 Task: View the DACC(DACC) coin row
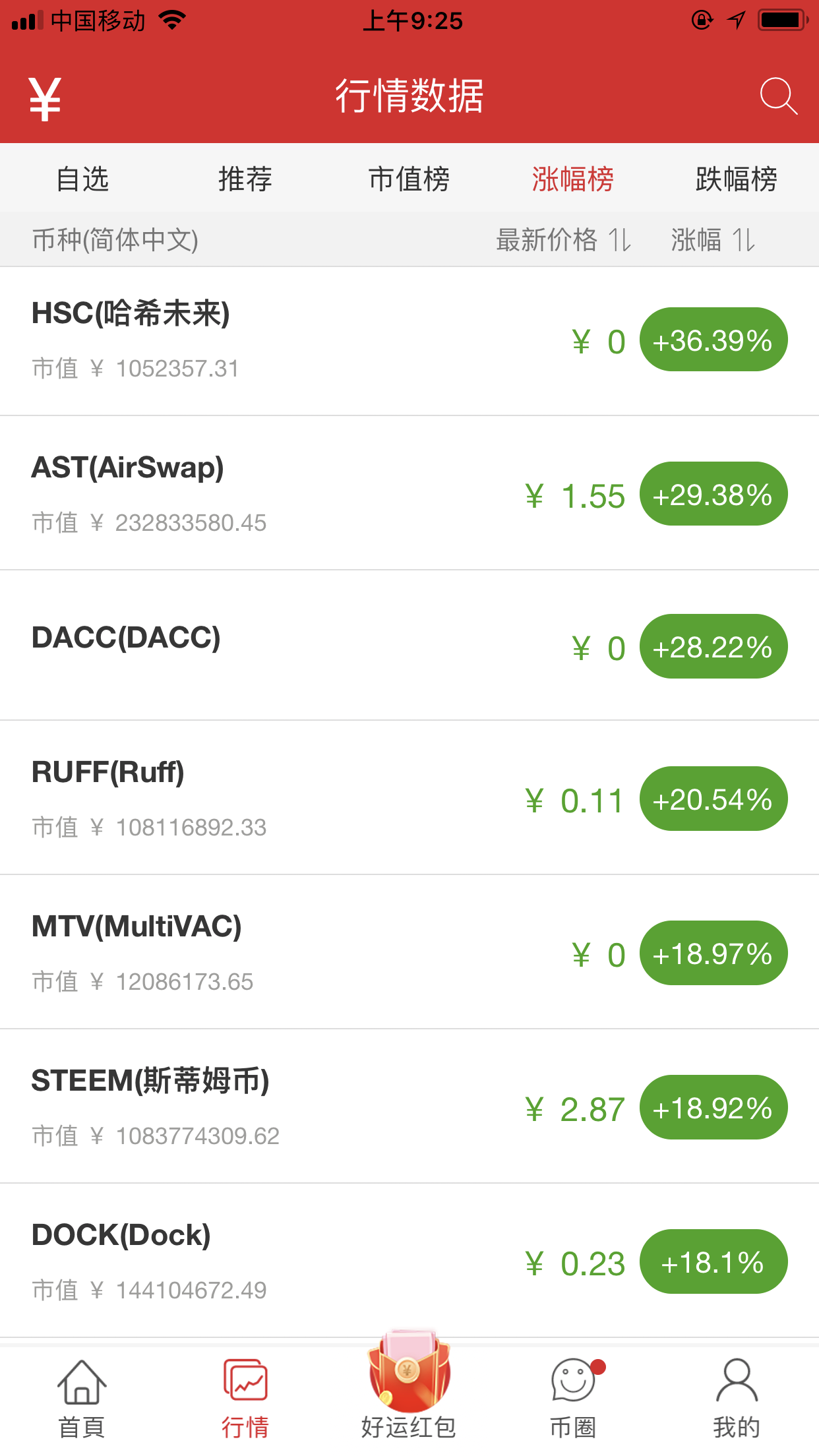[126, 638]
